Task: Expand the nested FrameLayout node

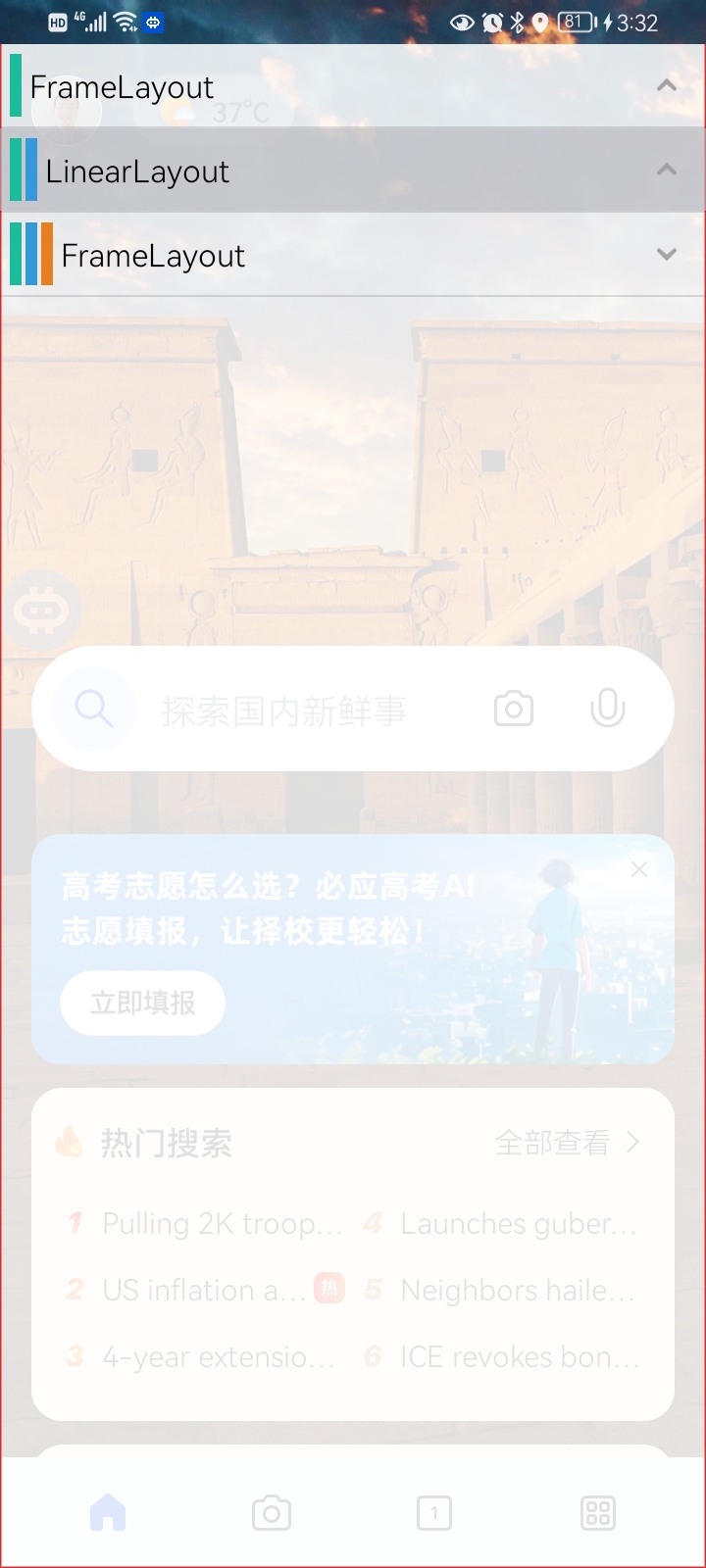Action: (x=666, y=255)
